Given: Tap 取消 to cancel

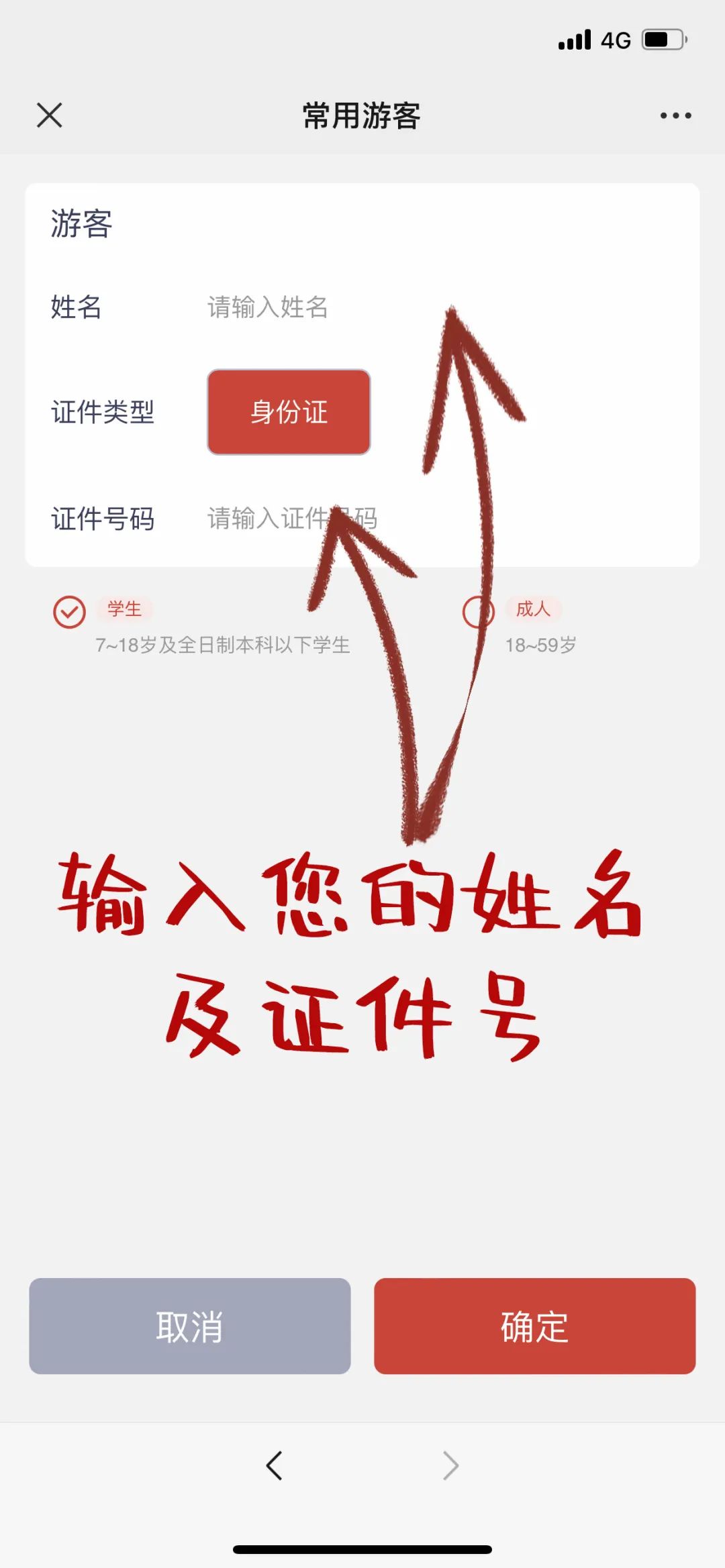Looking at the screenshot, I should tap(190, 1326).
